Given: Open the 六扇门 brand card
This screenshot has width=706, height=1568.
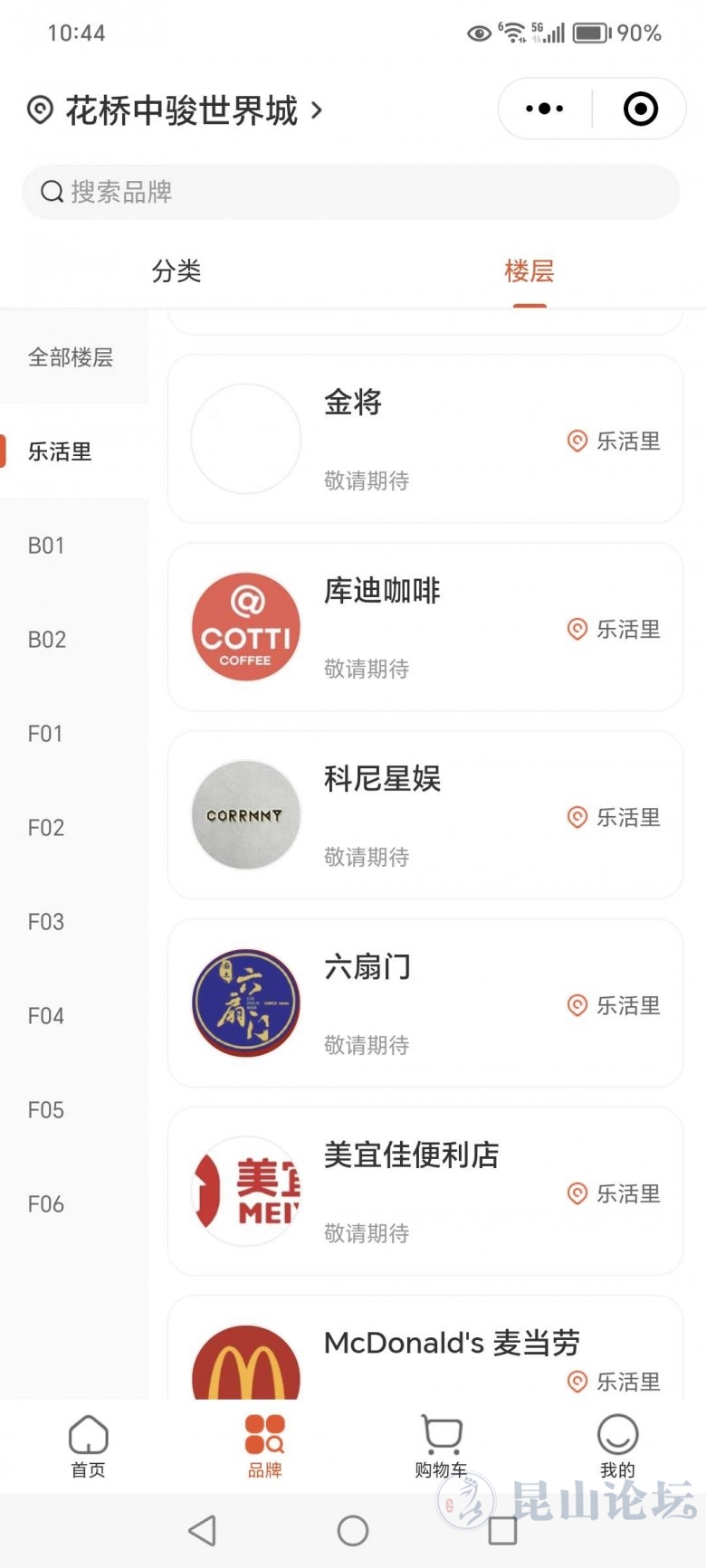Looking at the screenshot, I should coord(425,1003).
